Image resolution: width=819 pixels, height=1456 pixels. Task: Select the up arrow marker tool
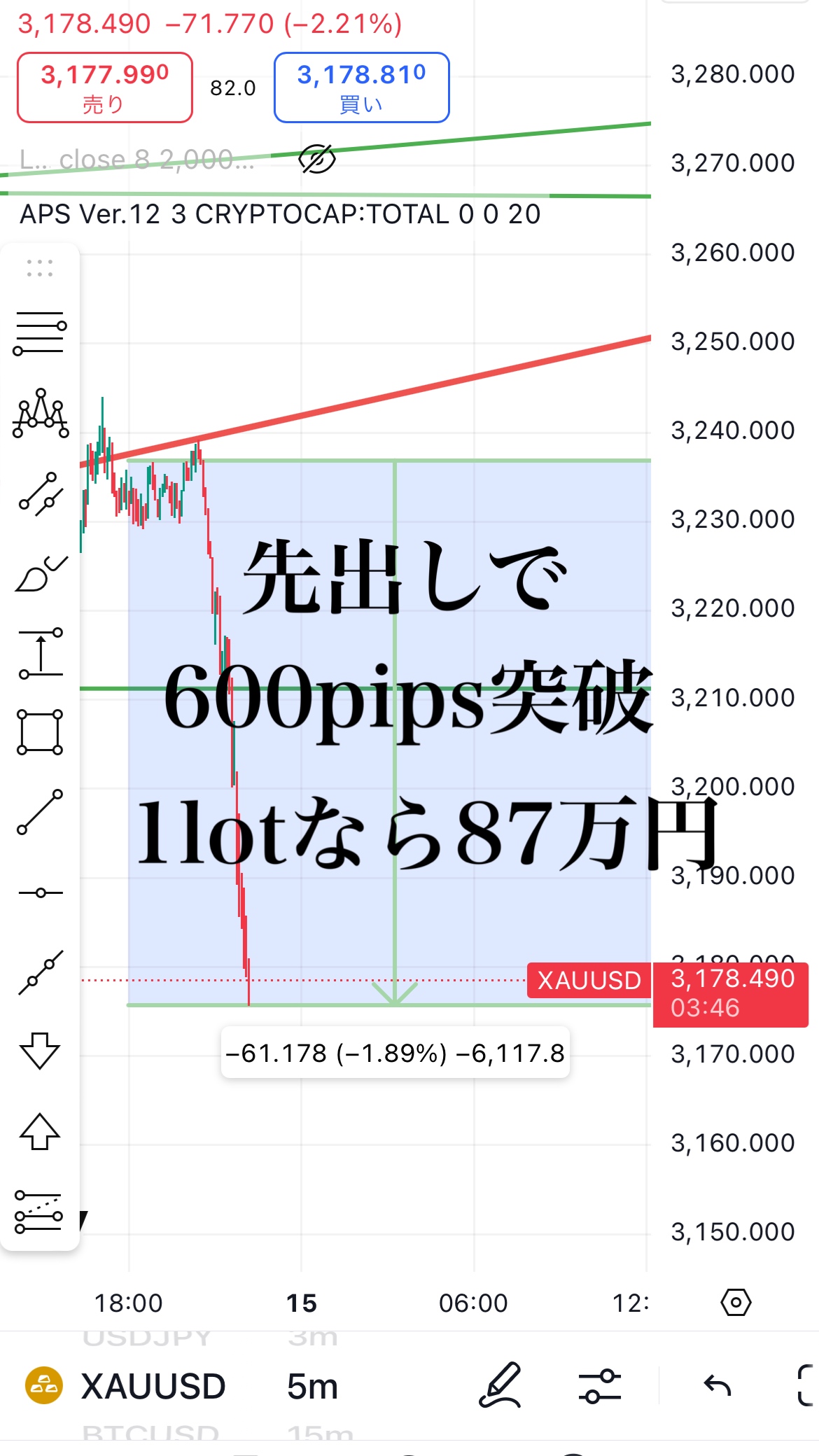tap(40, 1131)
